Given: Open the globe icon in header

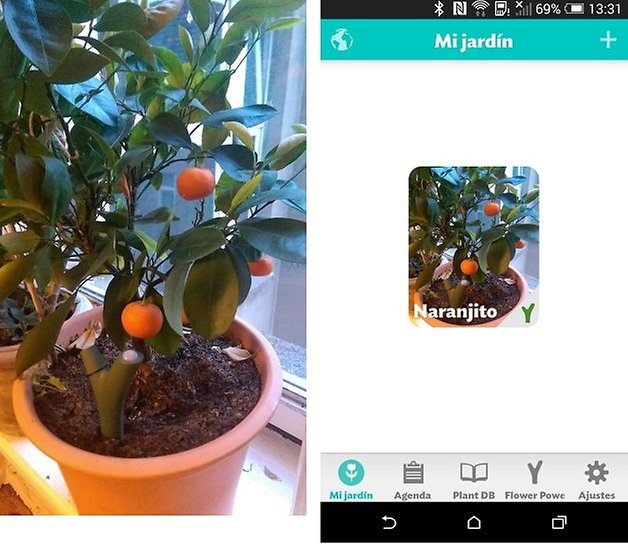Looking at the screenshot, I should [x=342, y=41].
